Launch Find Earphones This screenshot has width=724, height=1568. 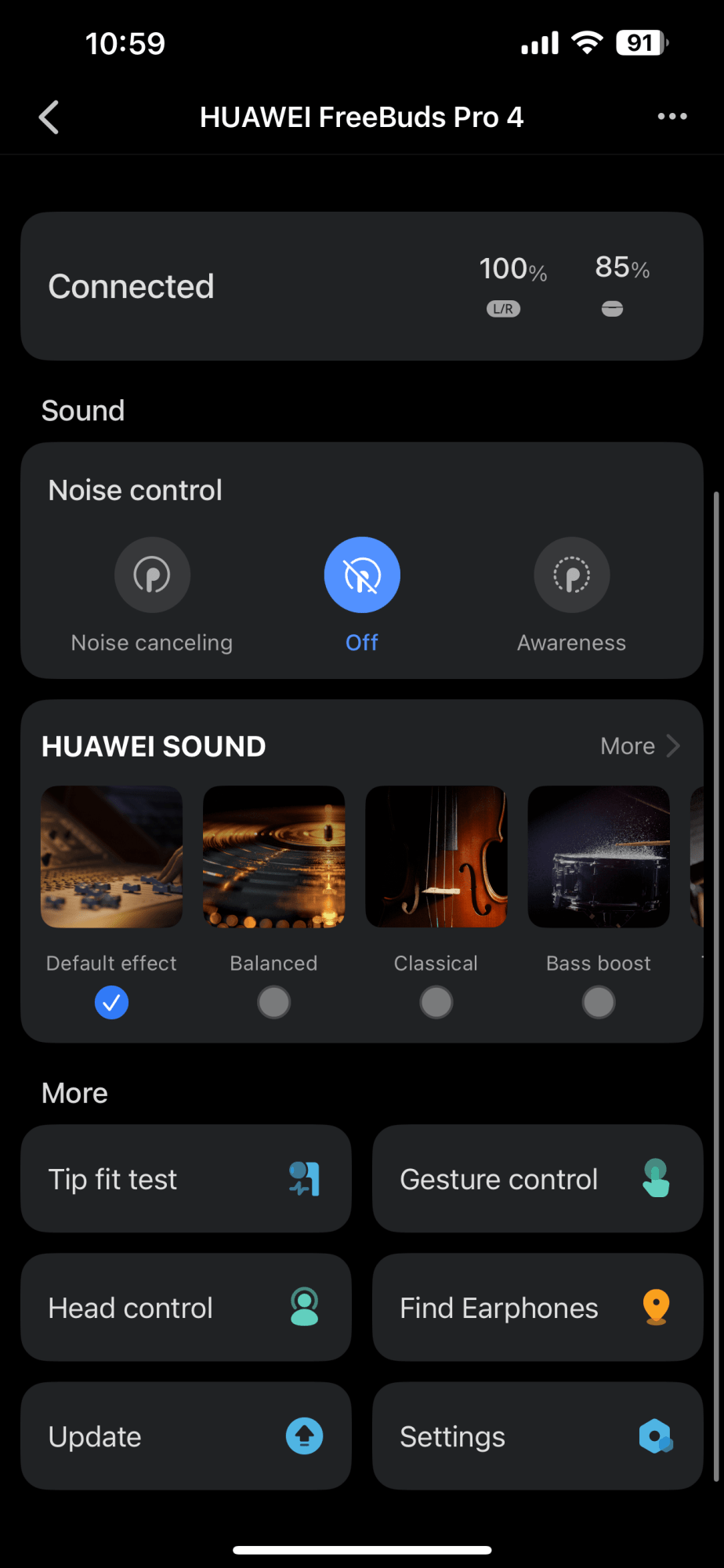(538, 1308)
